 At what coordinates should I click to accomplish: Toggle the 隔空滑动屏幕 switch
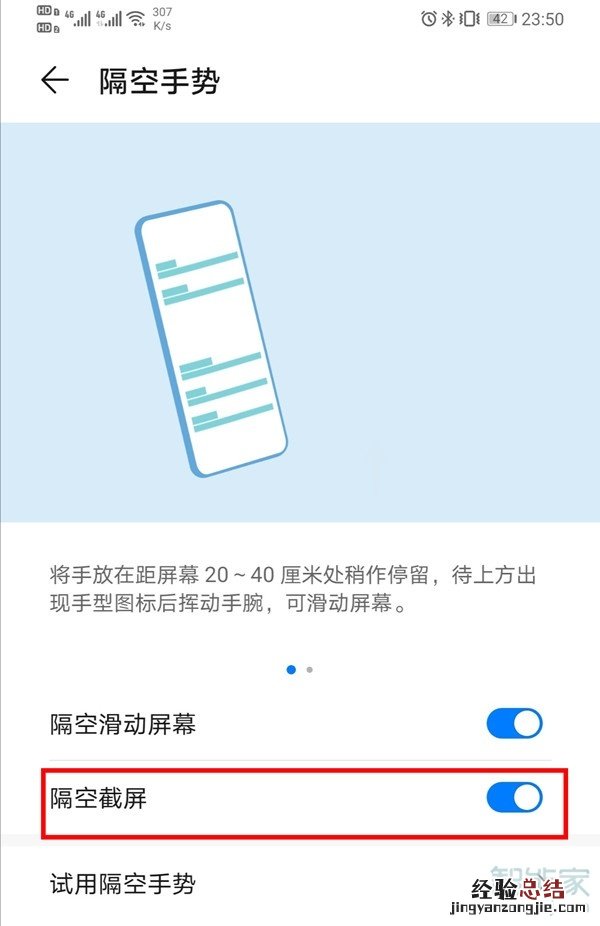514,724
